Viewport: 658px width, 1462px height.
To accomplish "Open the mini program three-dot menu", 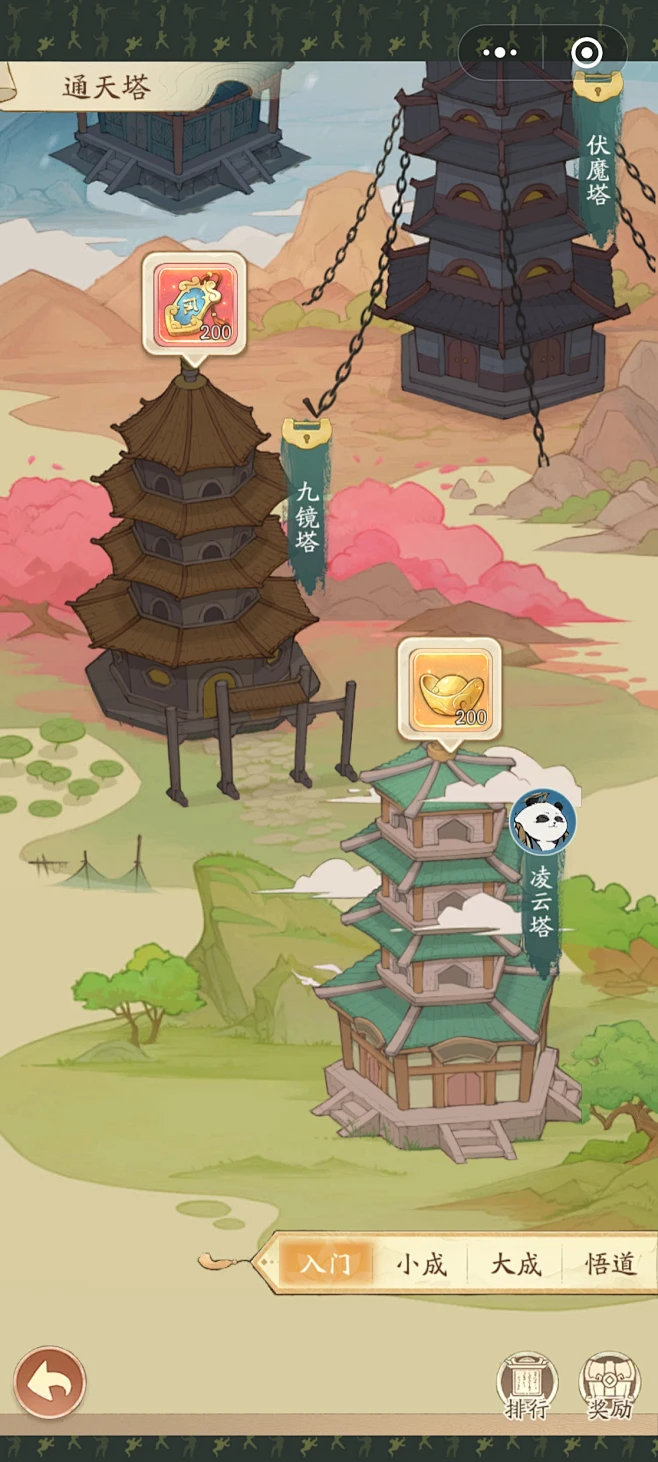I will pos(499,52).
